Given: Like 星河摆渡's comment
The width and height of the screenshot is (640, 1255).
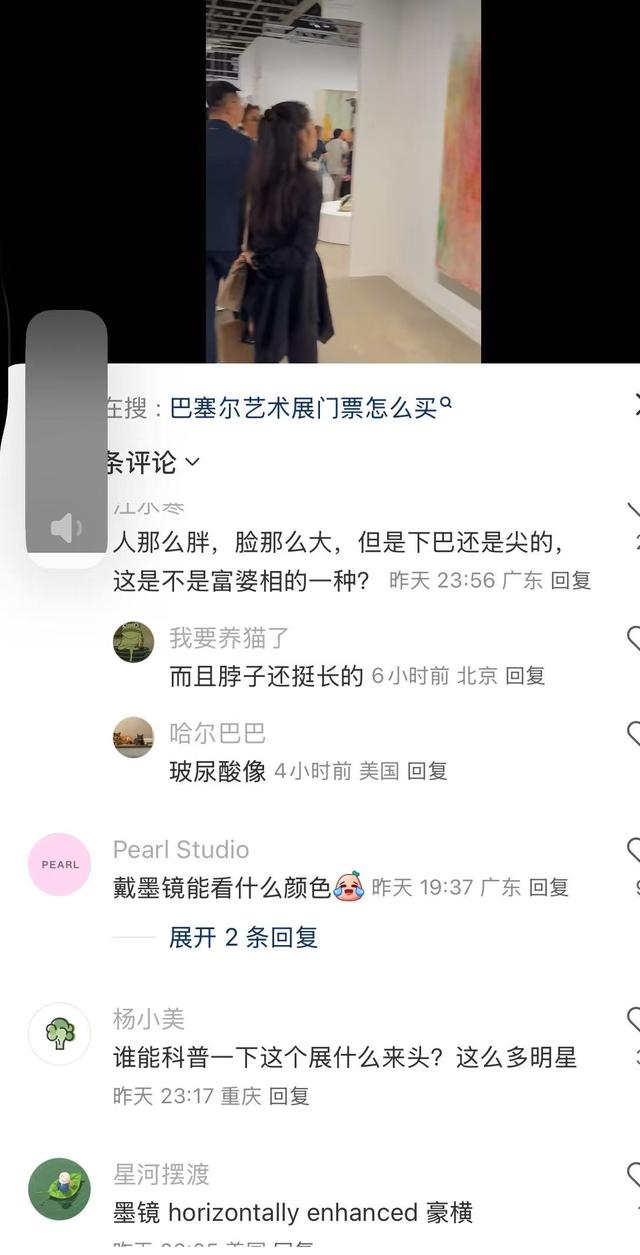Looking at the screenshot, I should tap(633, 1175).
